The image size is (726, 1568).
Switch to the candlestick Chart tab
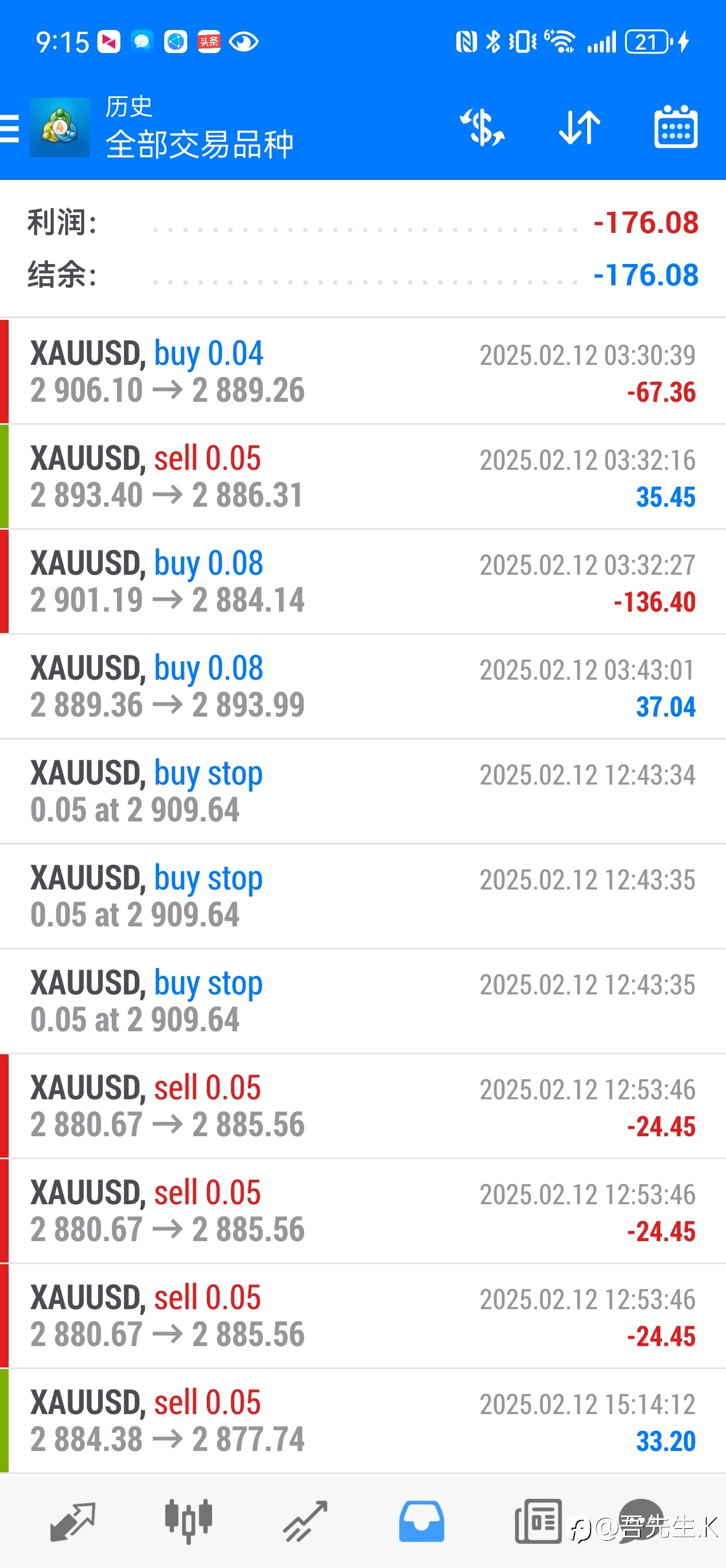point(188,1521)
